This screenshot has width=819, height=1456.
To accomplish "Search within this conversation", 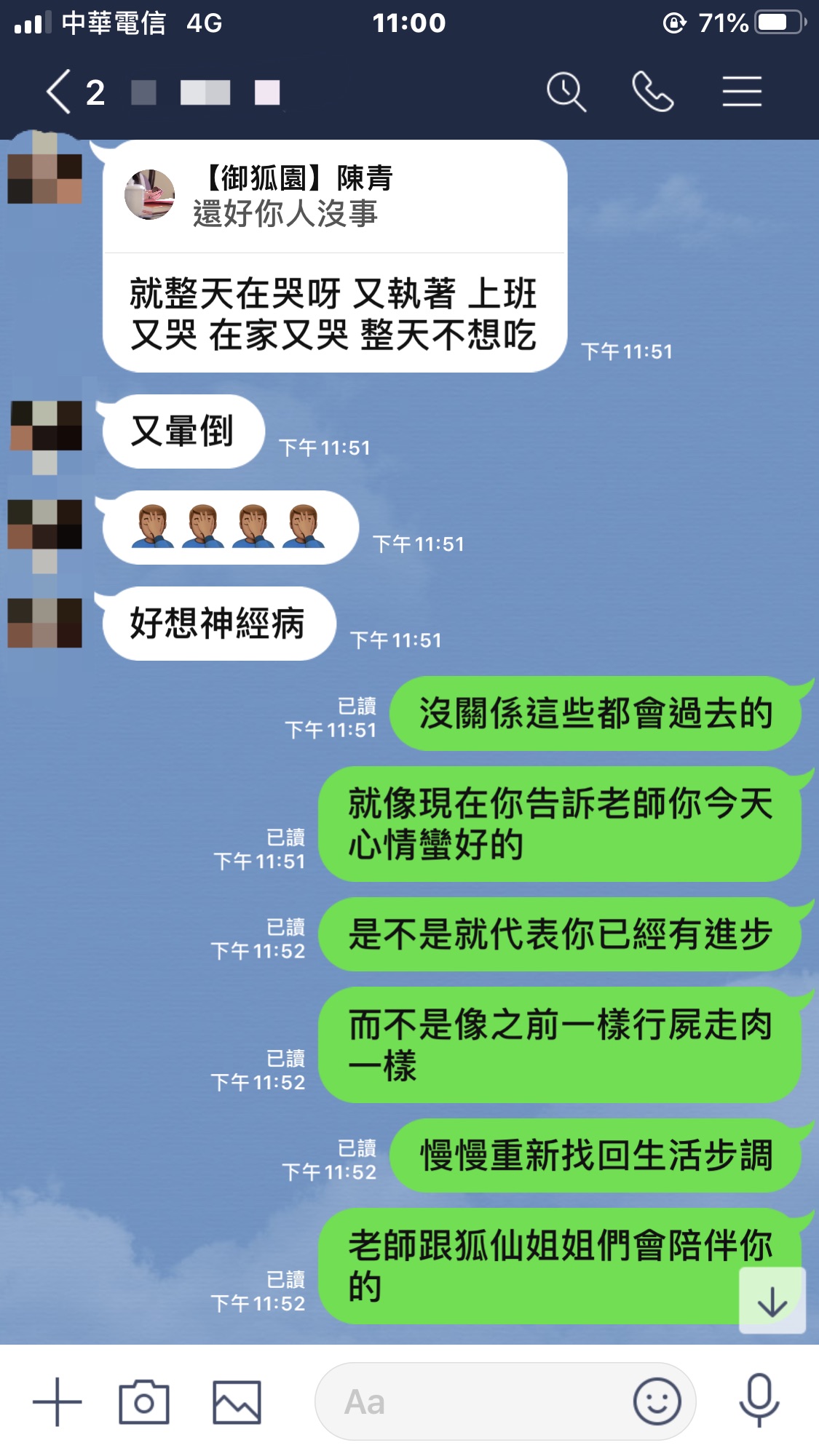I will coord(566,92).
